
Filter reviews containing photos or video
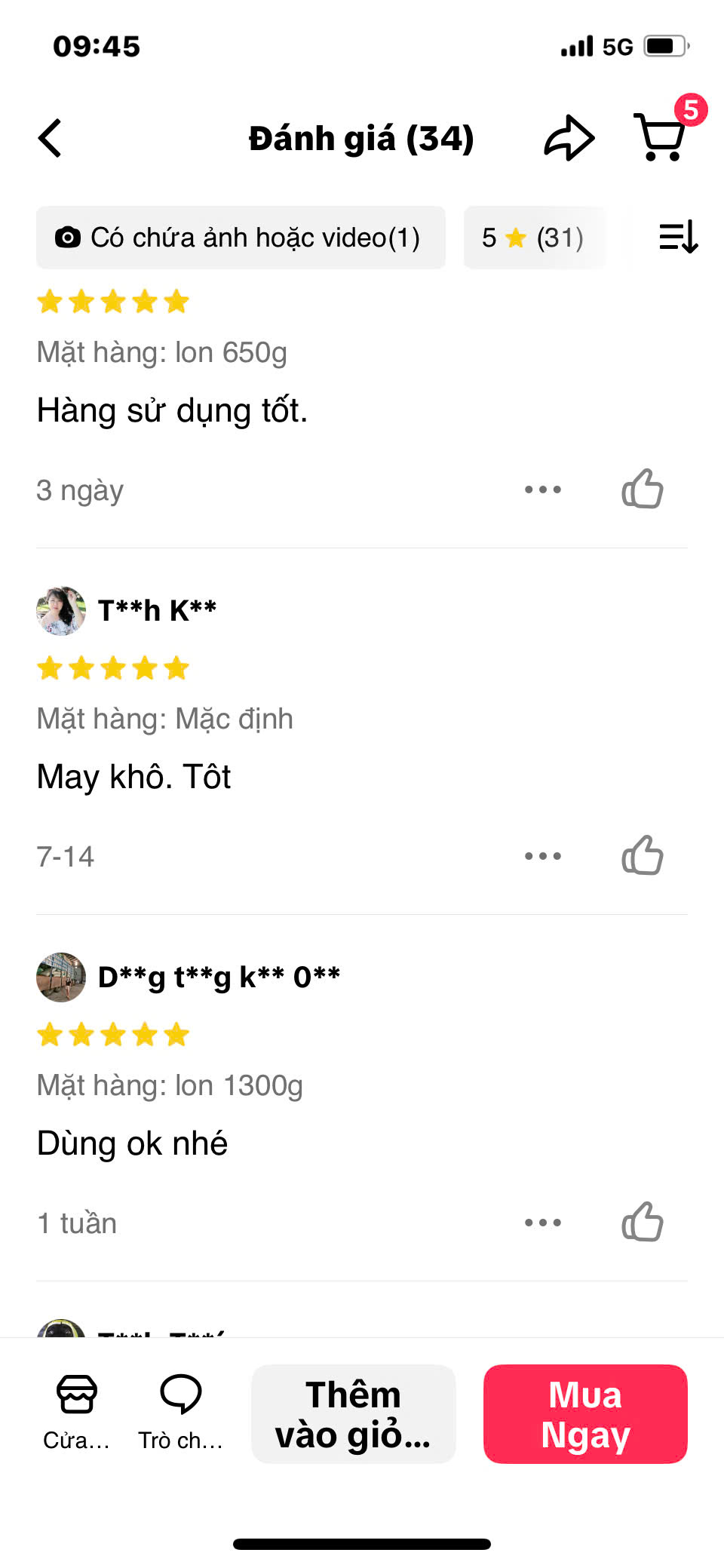(x=241, y=238)
